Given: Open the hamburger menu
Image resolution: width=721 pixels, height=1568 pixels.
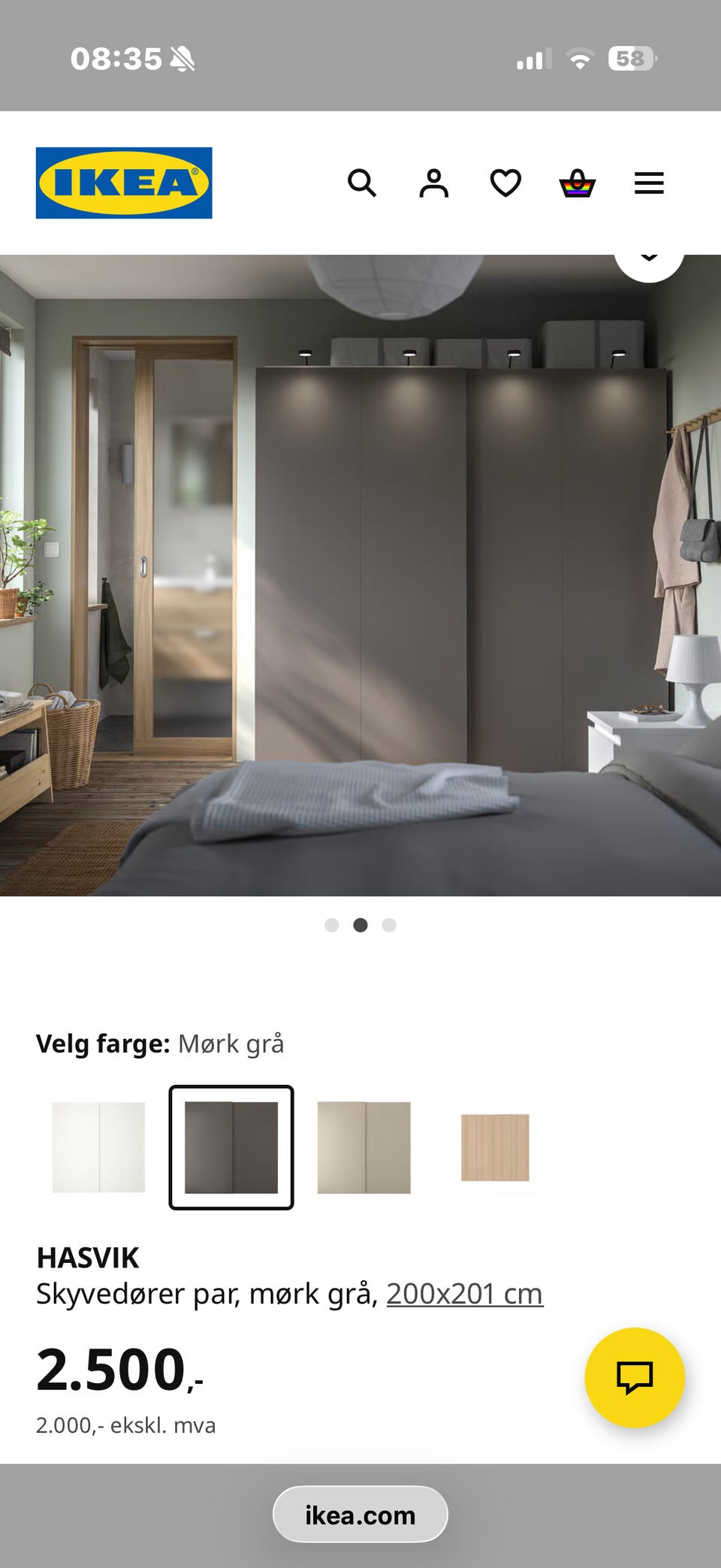Looking at the screenshot, I should pos(649,183).
